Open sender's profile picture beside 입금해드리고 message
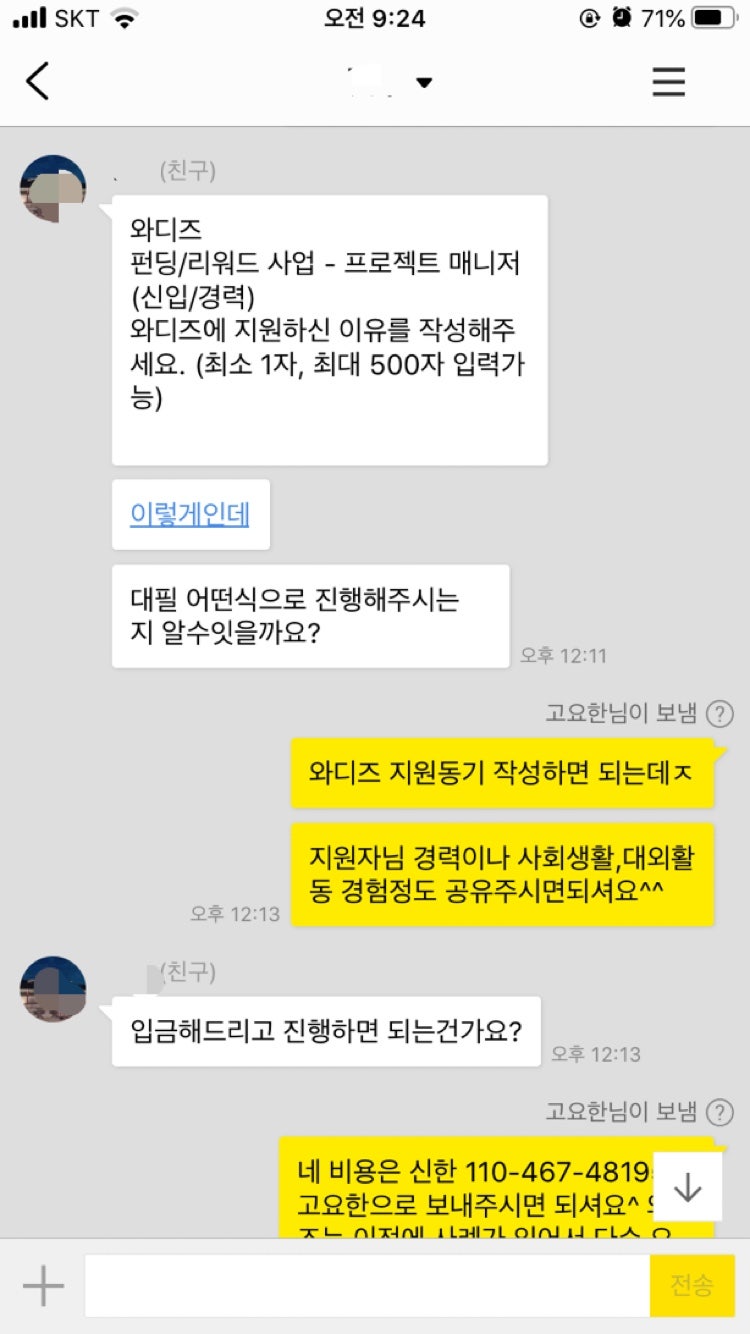The width and height of the screenshot is (750, 1334). pyautogui.click(x=53, y=988)
